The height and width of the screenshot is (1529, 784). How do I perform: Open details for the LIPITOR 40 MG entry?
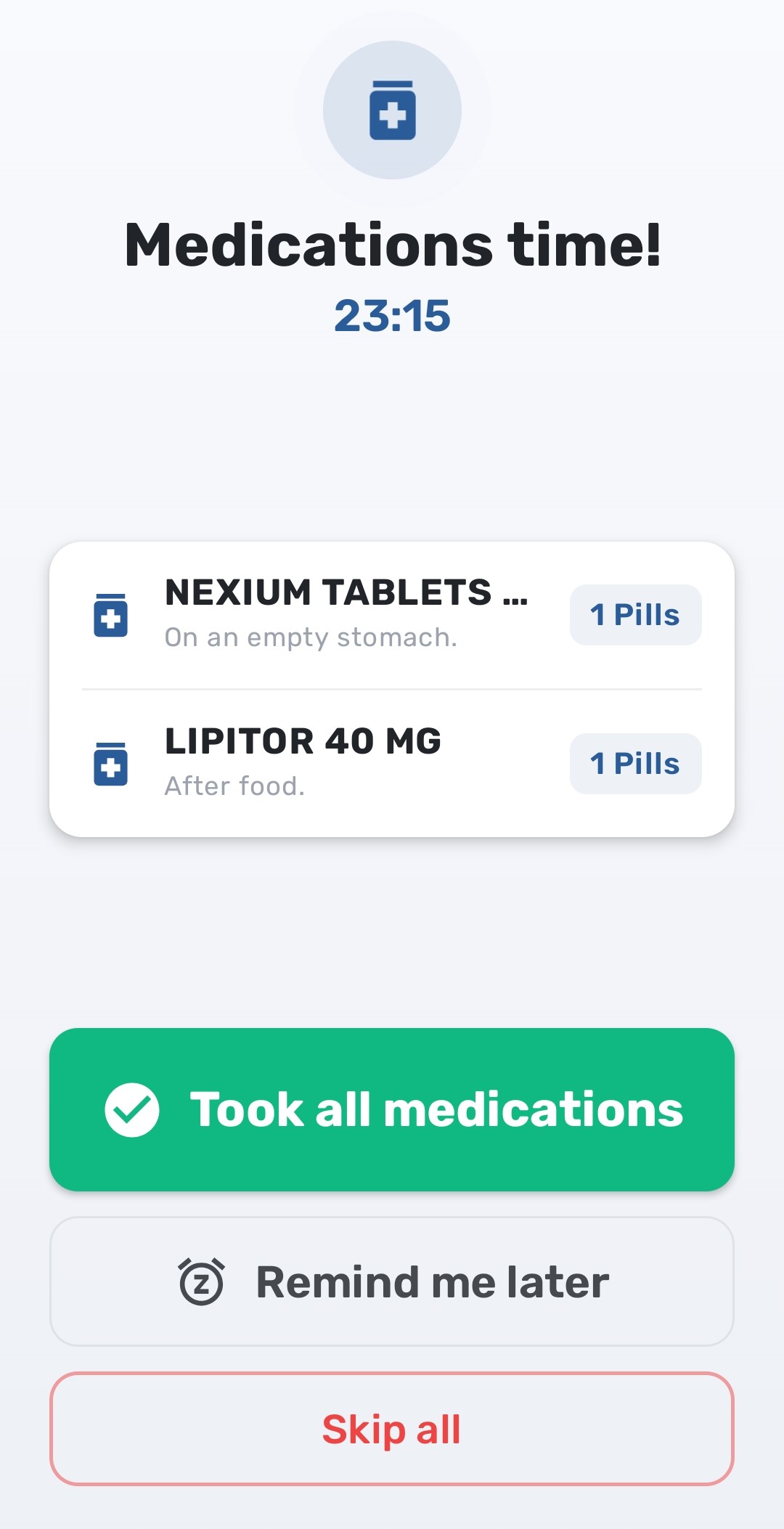[303, 741]
